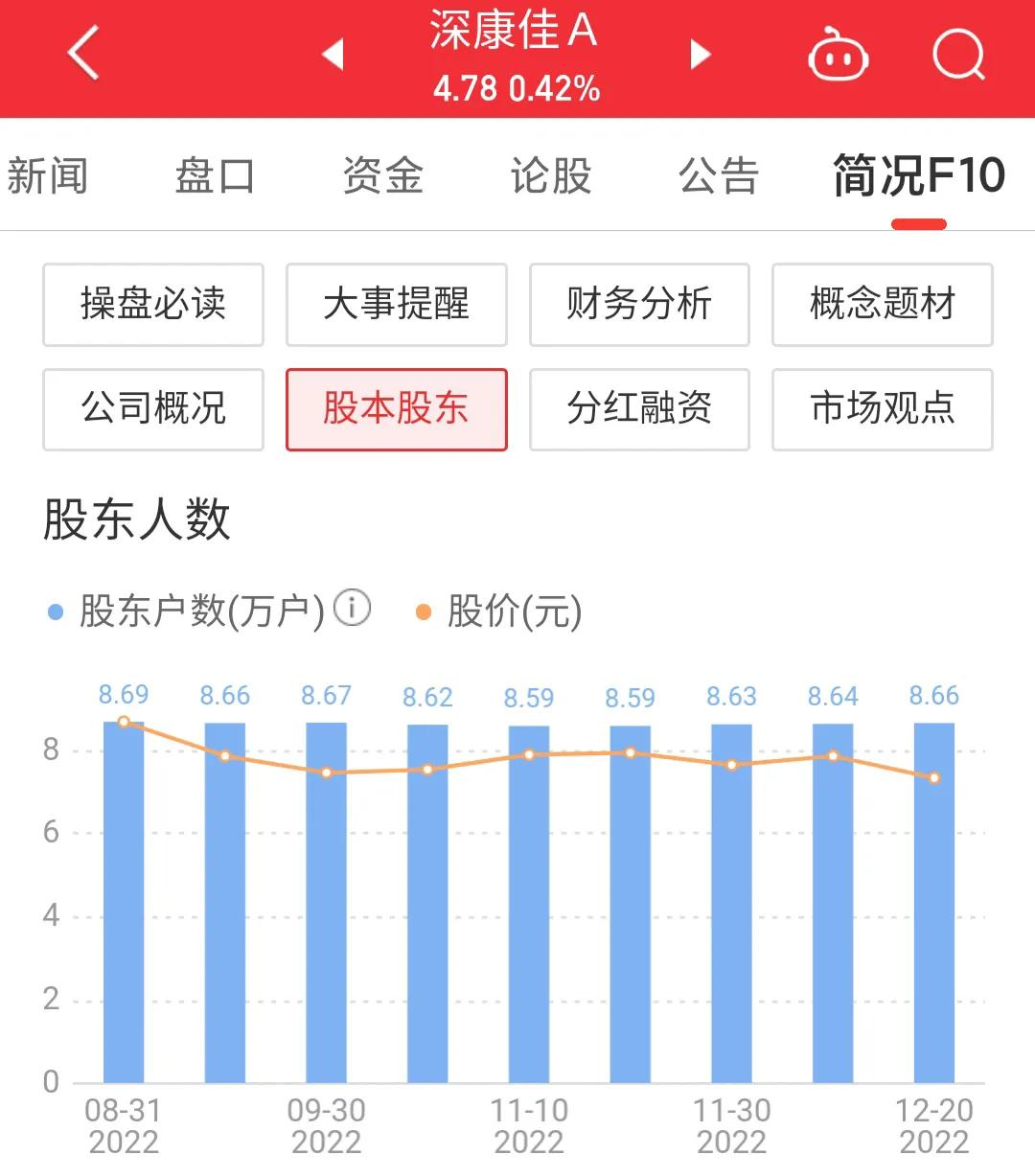Image resolution: width=1035 pixels, height=1176 pixels.
Task: Expand the 08-31 2022 data point
Action: tap(123, 901)
